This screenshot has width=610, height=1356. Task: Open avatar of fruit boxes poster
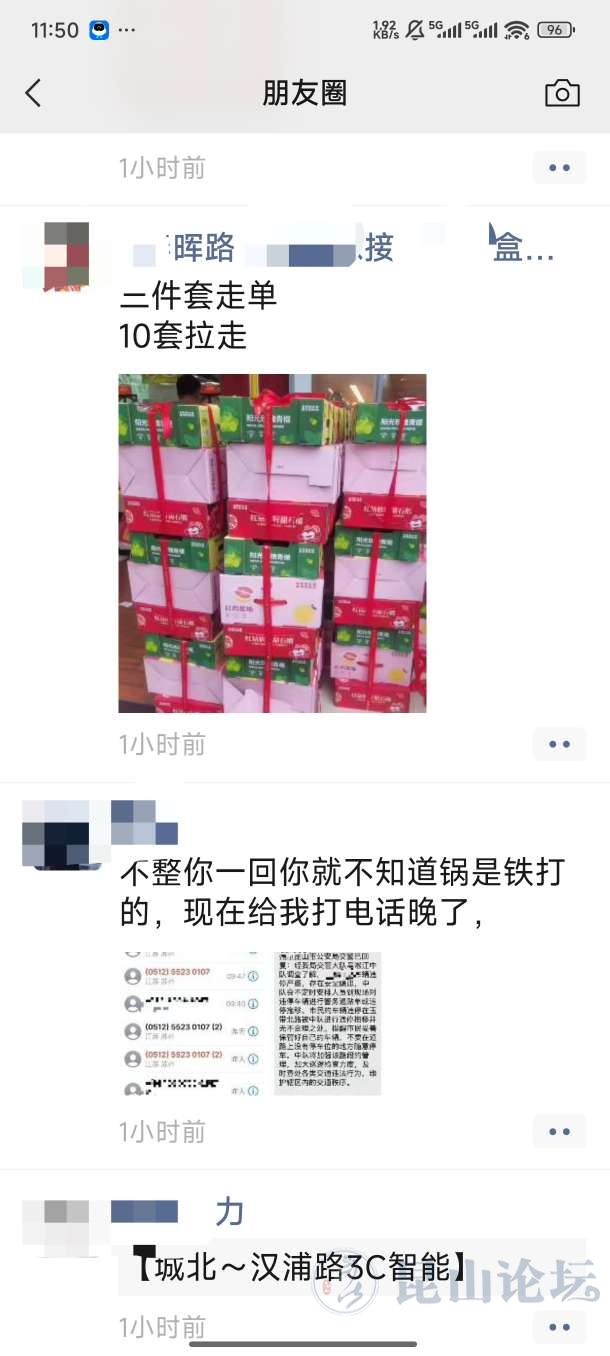click(56, 255)
